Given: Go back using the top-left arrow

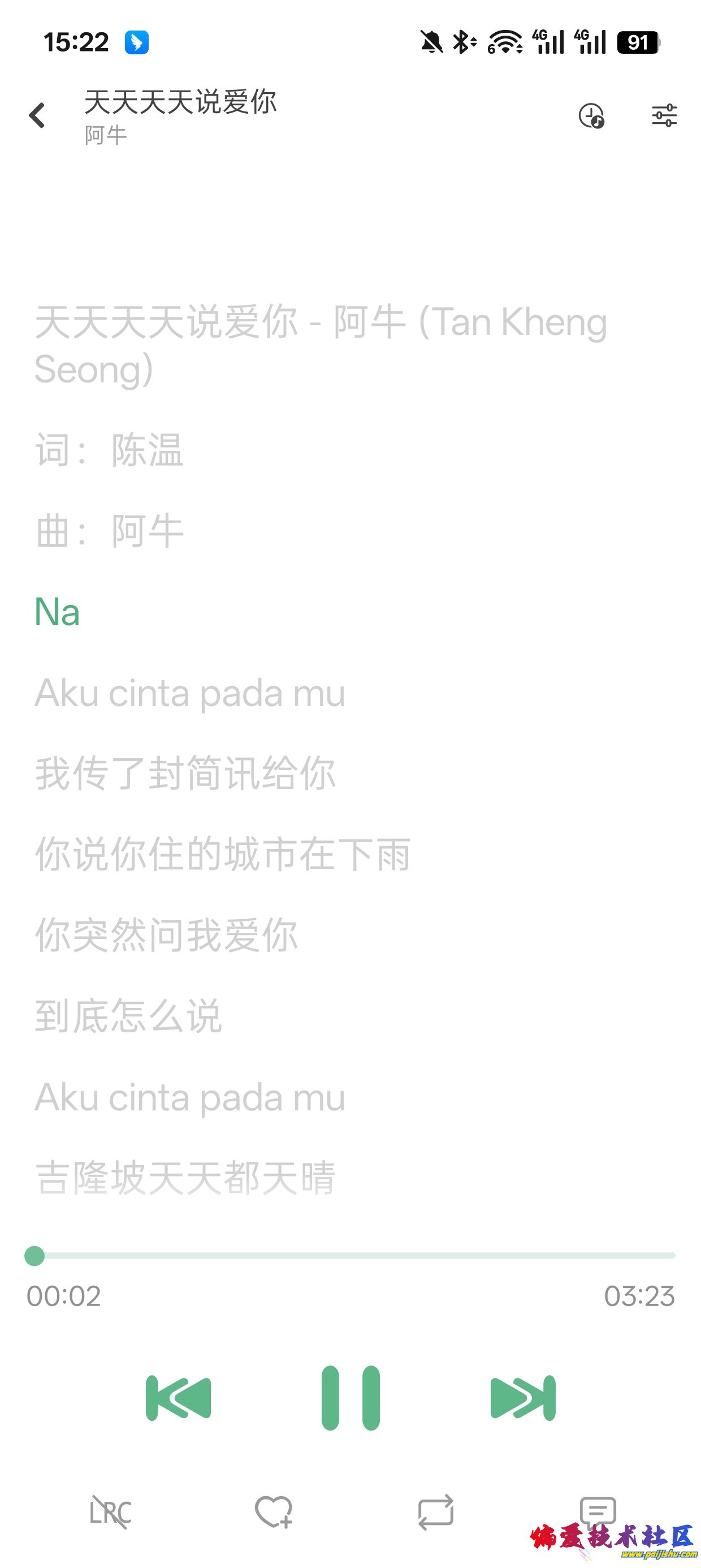Looking at the screenshot, I should [x=38, y=115].
